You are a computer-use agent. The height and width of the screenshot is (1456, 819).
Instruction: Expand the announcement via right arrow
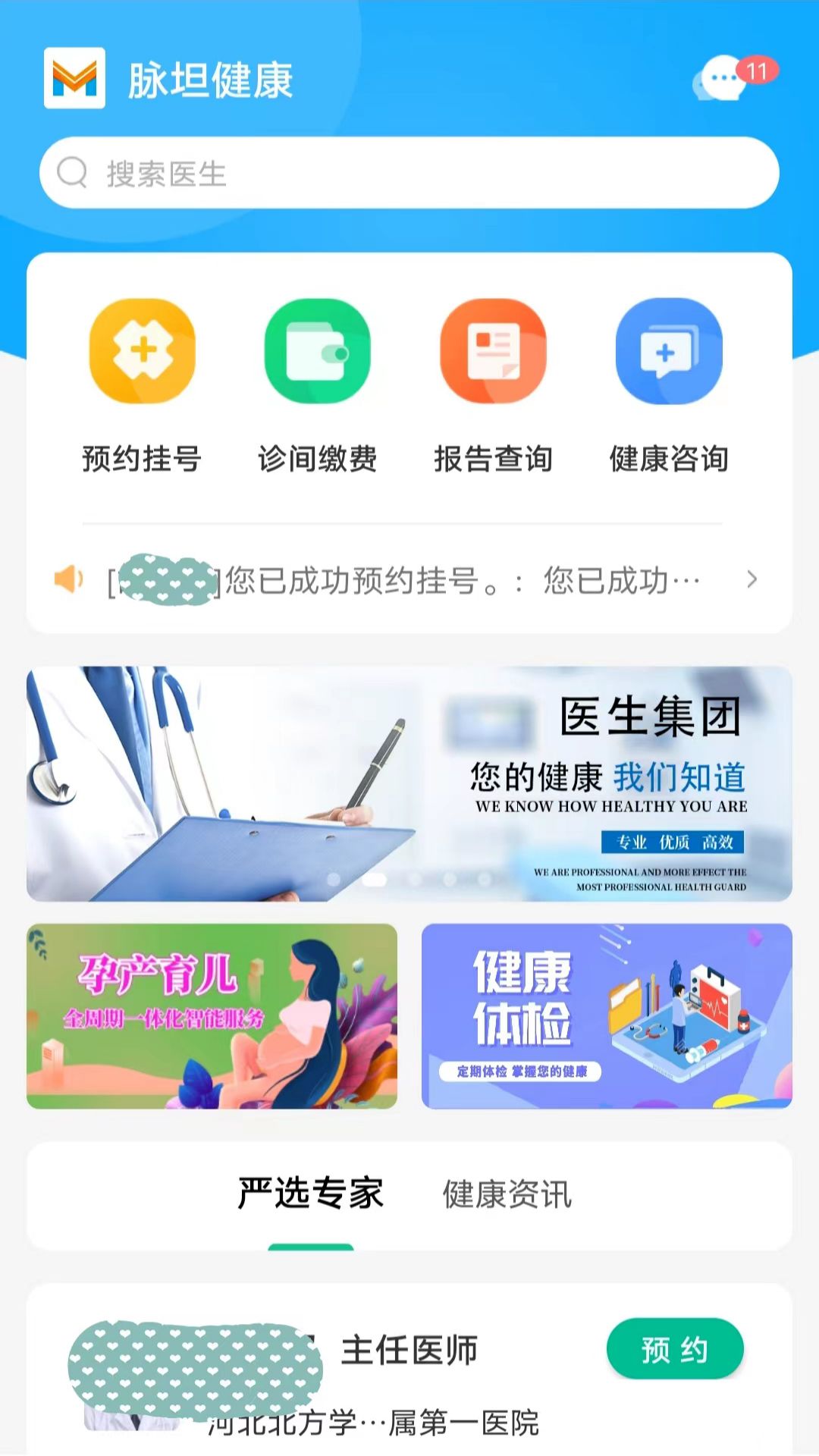point(752,579)
